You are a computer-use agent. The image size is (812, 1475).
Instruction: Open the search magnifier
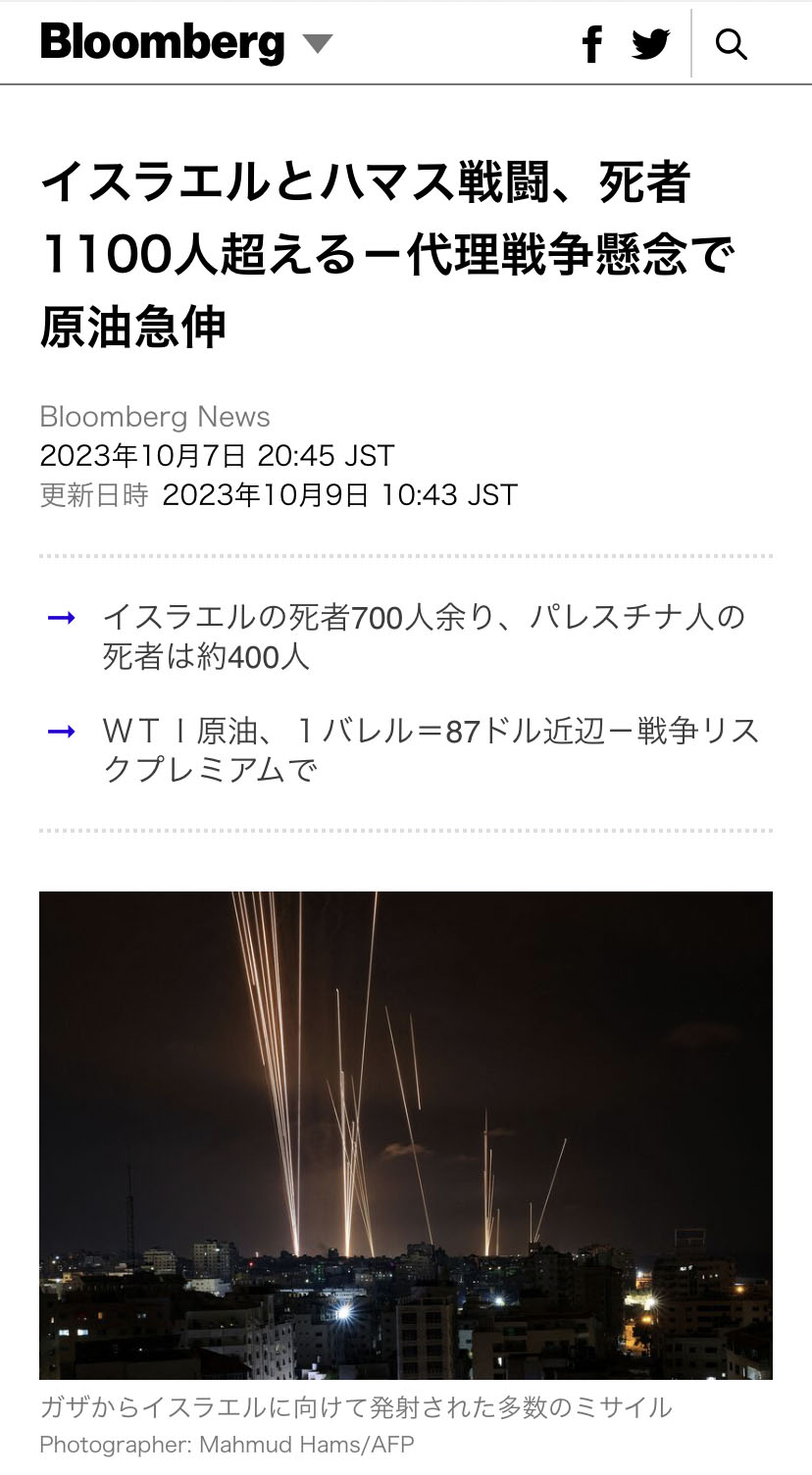pyautogui.click(x=732, y=44)
